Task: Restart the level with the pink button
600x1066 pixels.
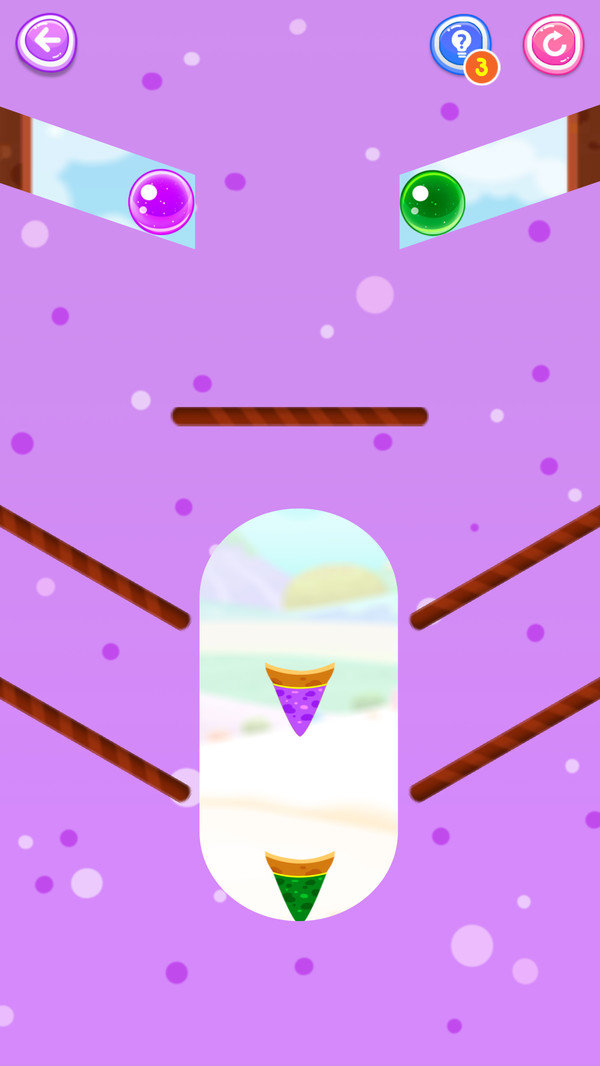Action: (553, 44)
